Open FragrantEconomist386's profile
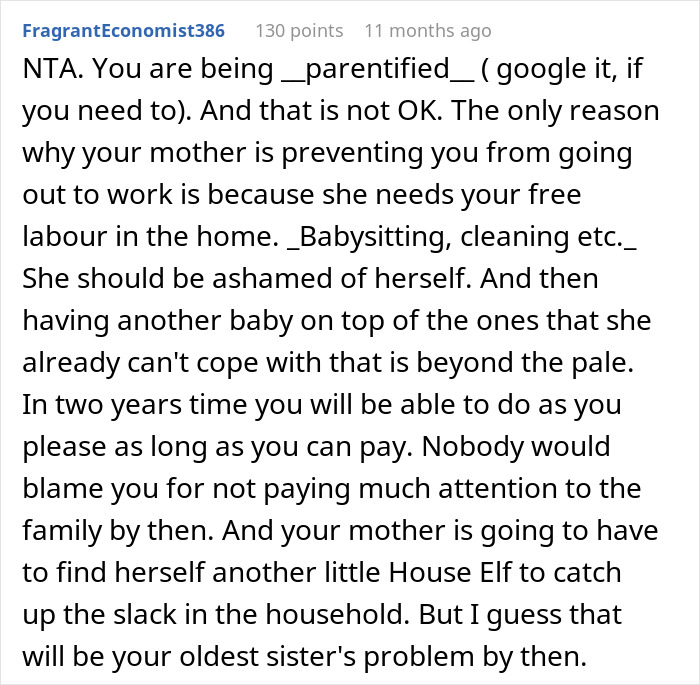 124,31
